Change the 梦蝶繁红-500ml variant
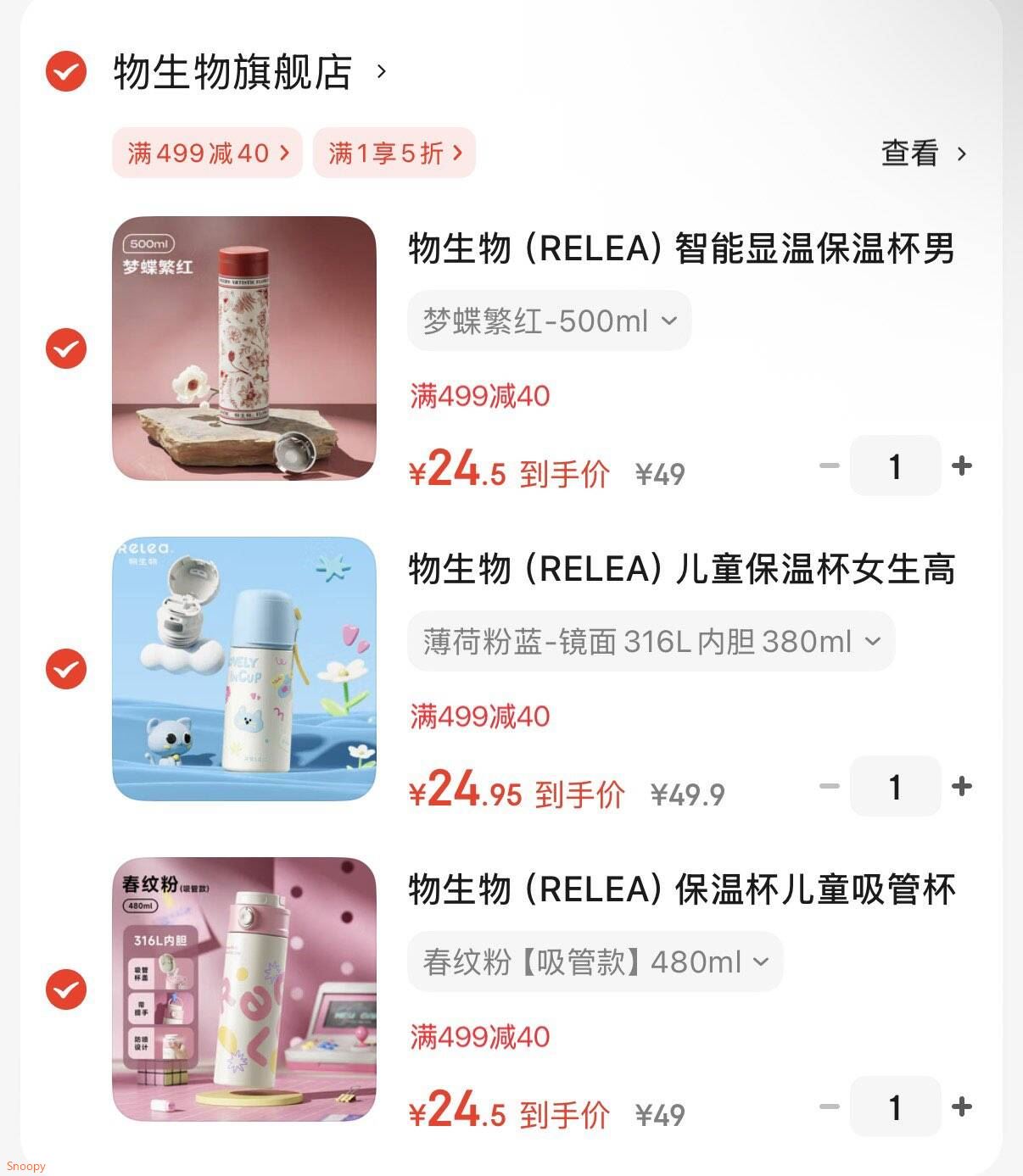1023x1176 pixels. [x=550, y=321]
